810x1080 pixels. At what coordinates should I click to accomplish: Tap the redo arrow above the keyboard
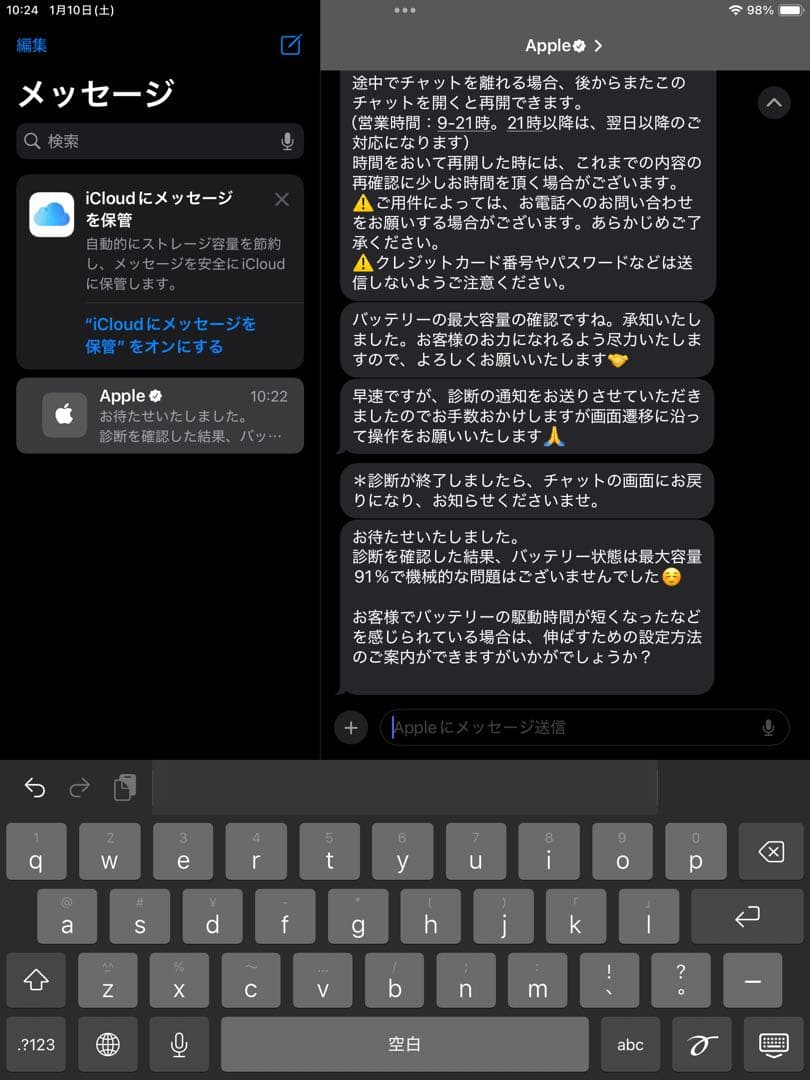[x=80, y=787]
